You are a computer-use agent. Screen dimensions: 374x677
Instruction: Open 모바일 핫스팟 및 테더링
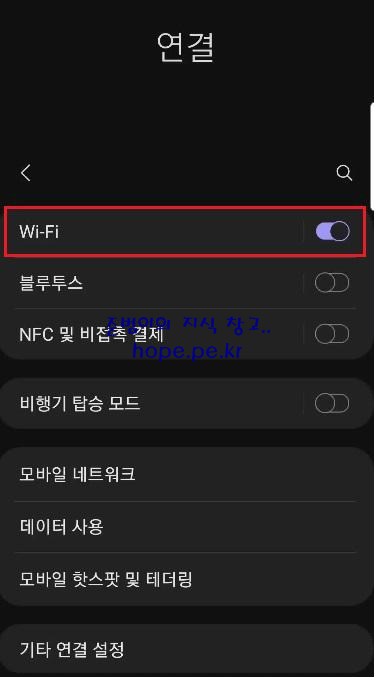point(187,579)
